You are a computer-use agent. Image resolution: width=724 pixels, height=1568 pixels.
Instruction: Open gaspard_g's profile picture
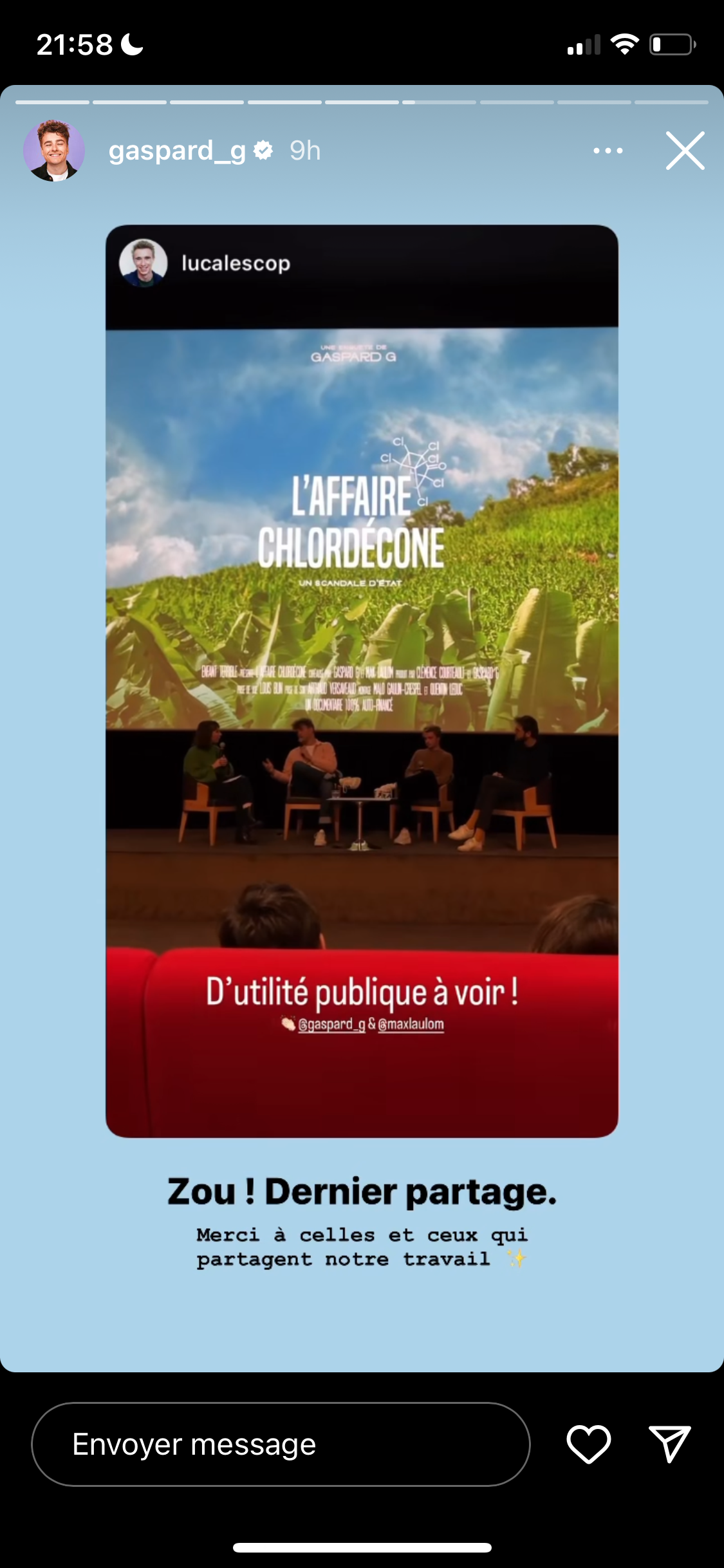[54, 151]
